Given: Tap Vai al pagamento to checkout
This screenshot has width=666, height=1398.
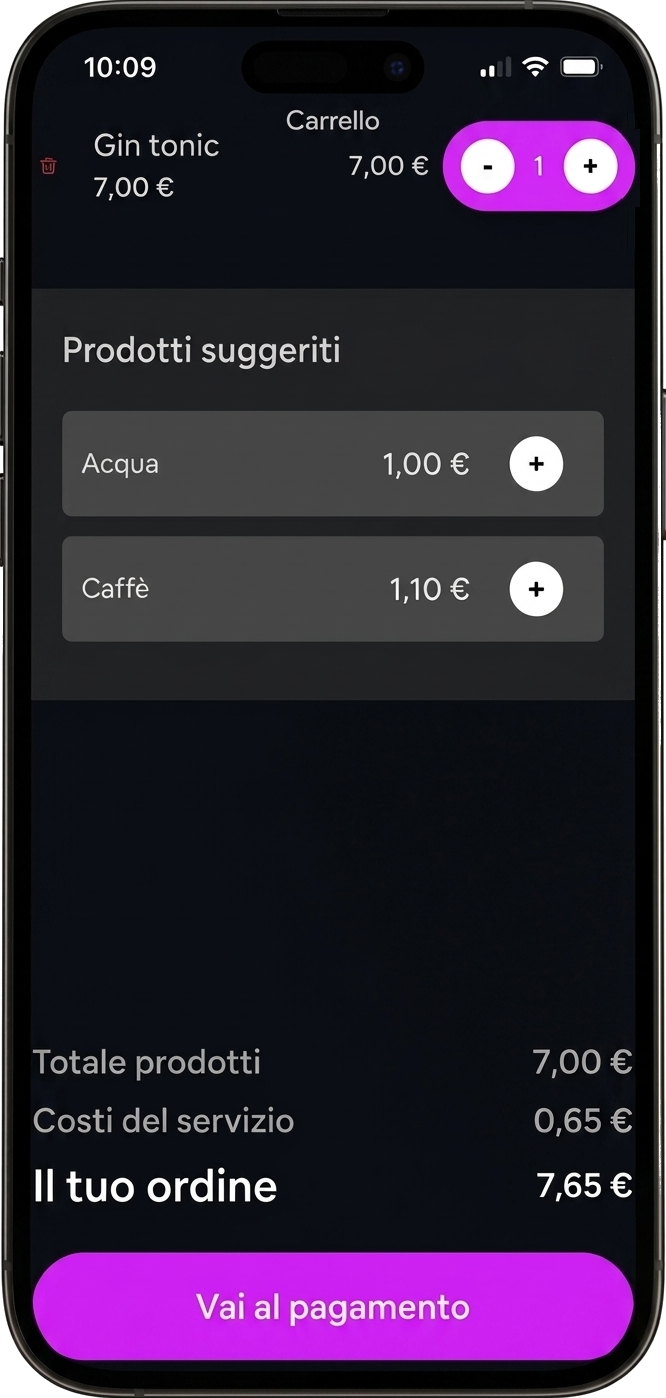Looking at the screenshot, I should coord(333,1306).
